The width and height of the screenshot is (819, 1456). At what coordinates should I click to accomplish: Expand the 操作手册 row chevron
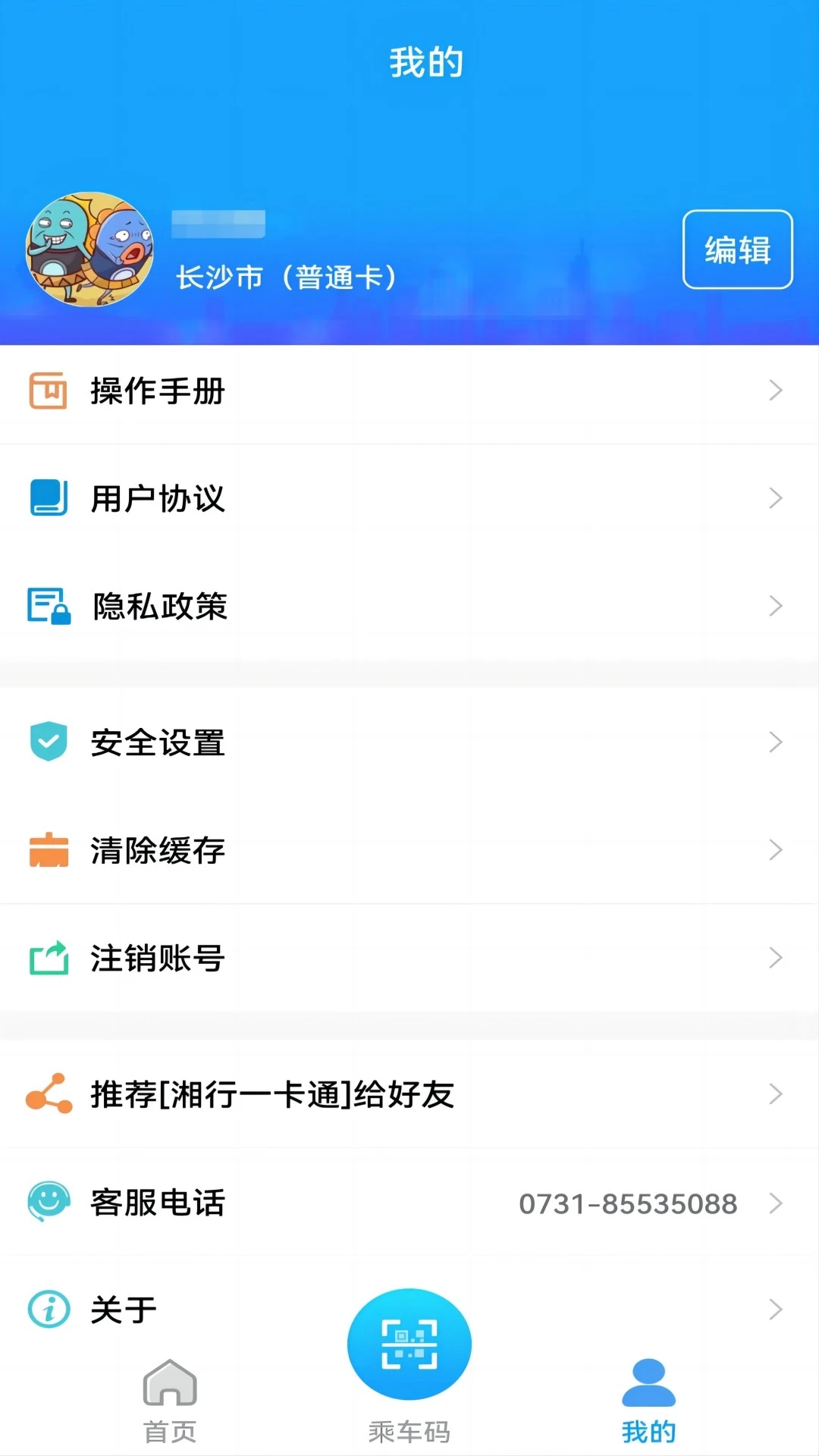point(775,391)
